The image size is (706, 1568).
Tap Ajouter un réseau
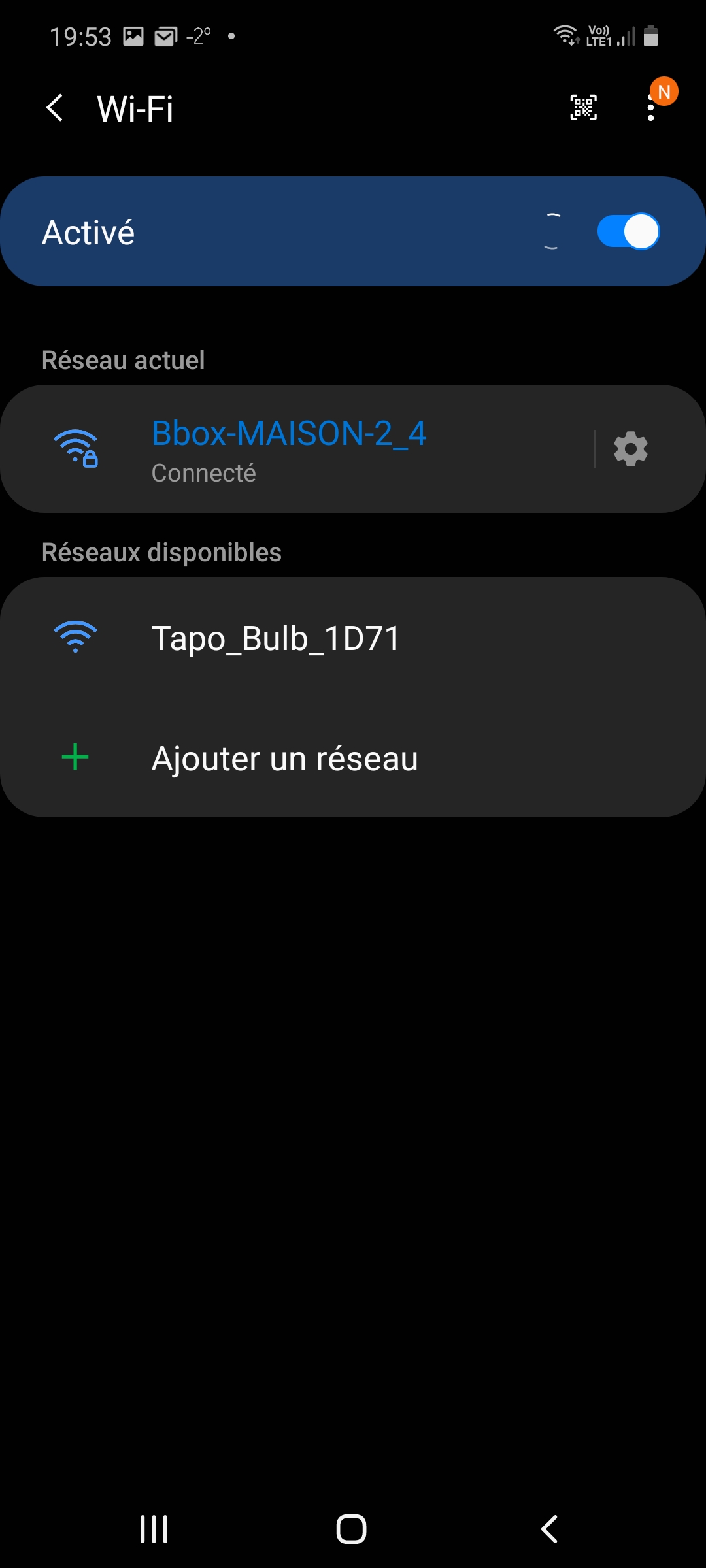coord(284,759)
